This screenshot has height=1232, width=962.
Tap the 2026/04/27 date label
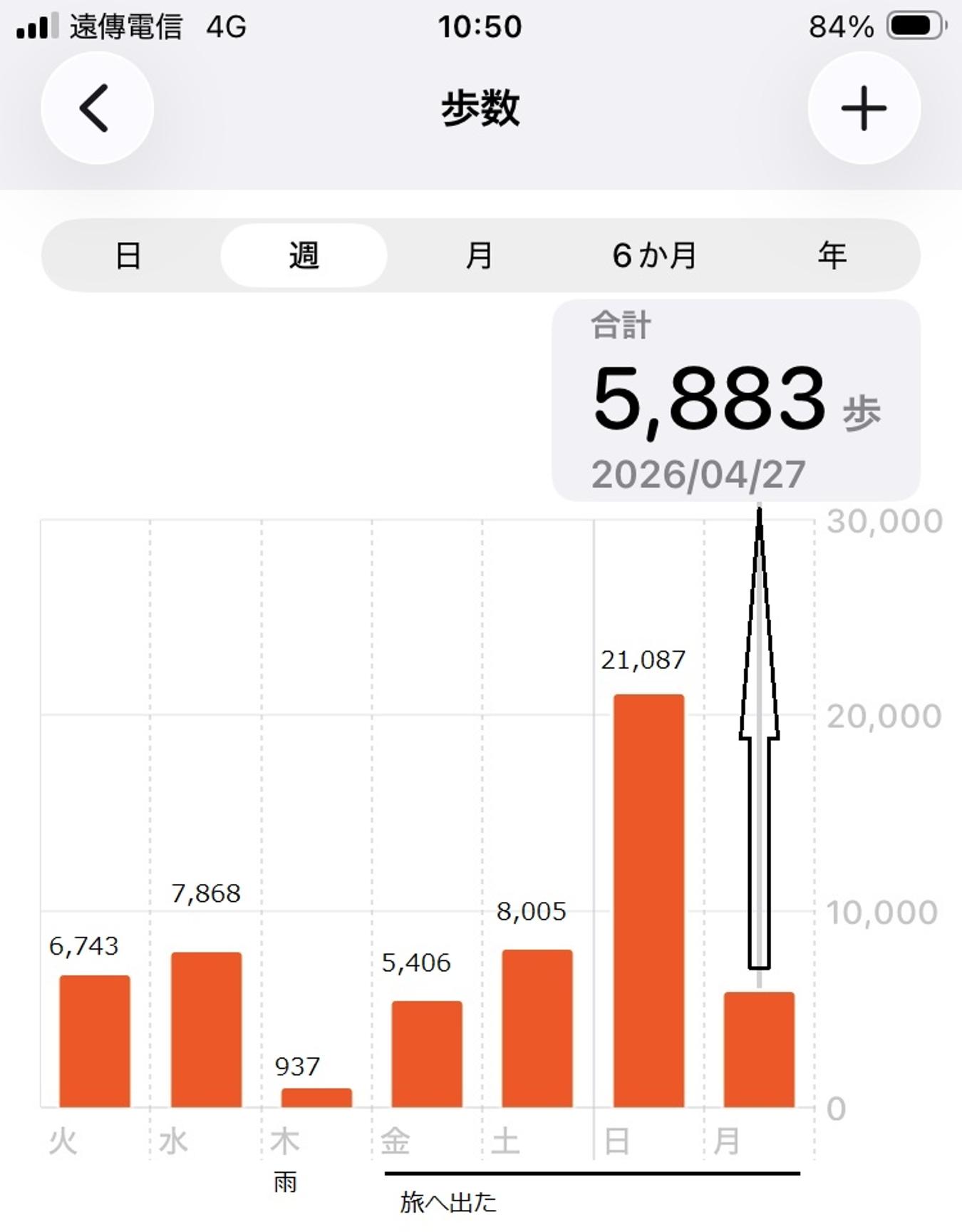[x=698, y=473]
